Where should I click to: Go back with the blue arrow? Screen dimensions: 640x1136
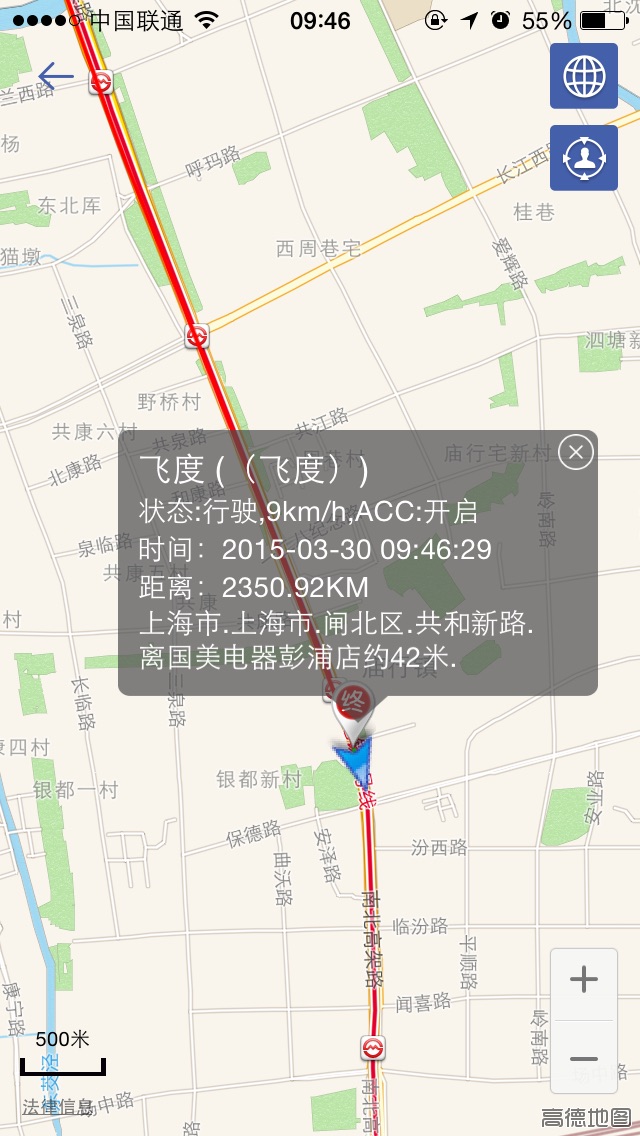[x=54, y=76]
